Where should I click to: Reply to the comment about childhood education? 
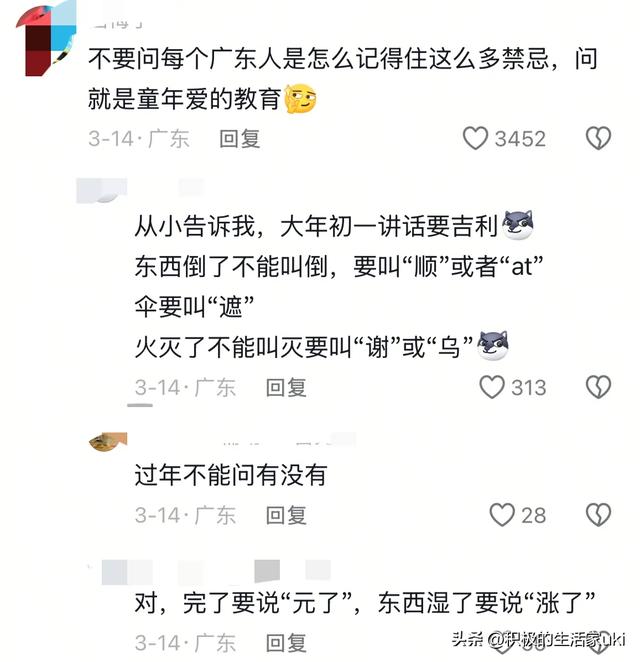click(240, 139)
